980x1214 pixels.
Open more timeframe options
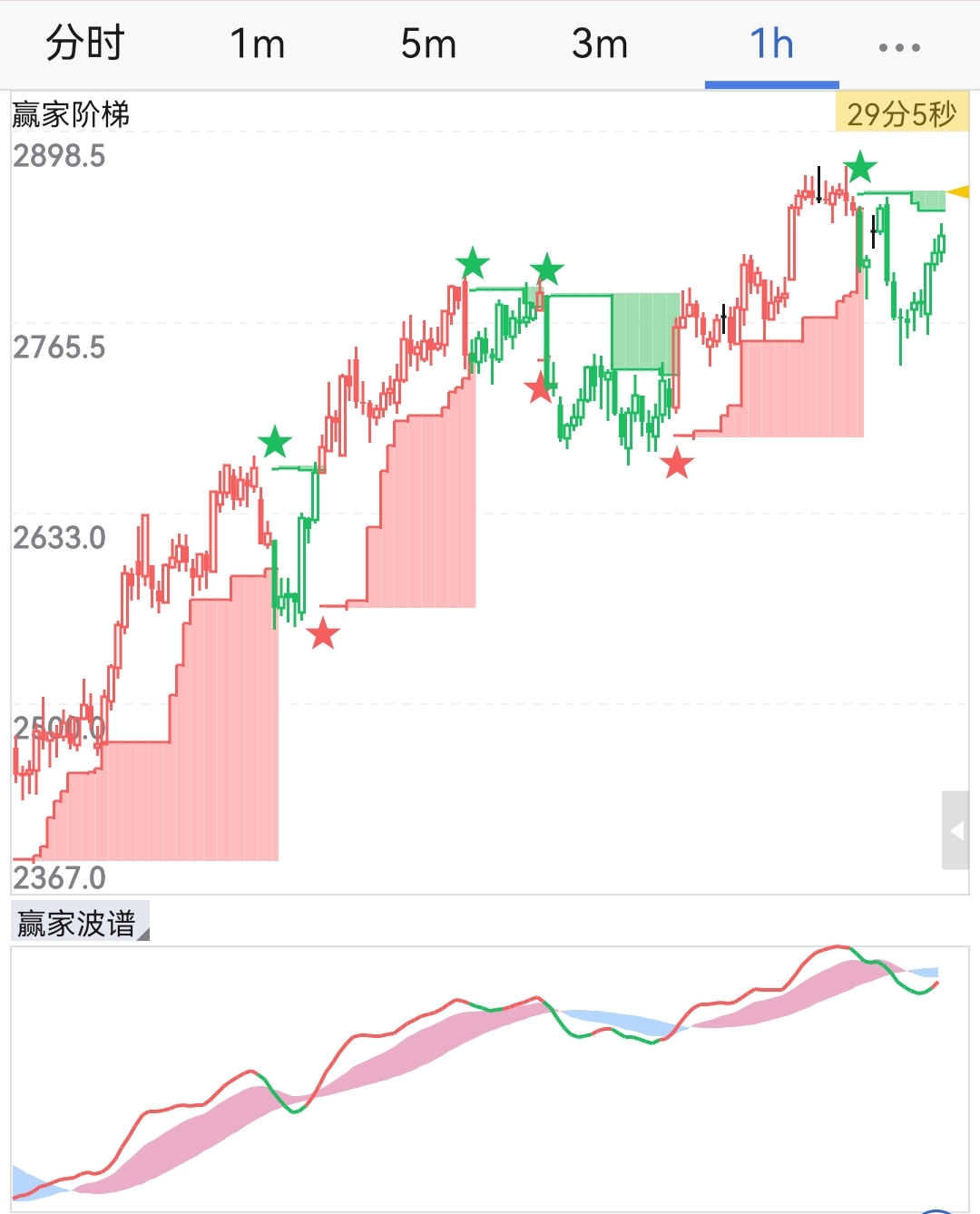pos(899,47)
